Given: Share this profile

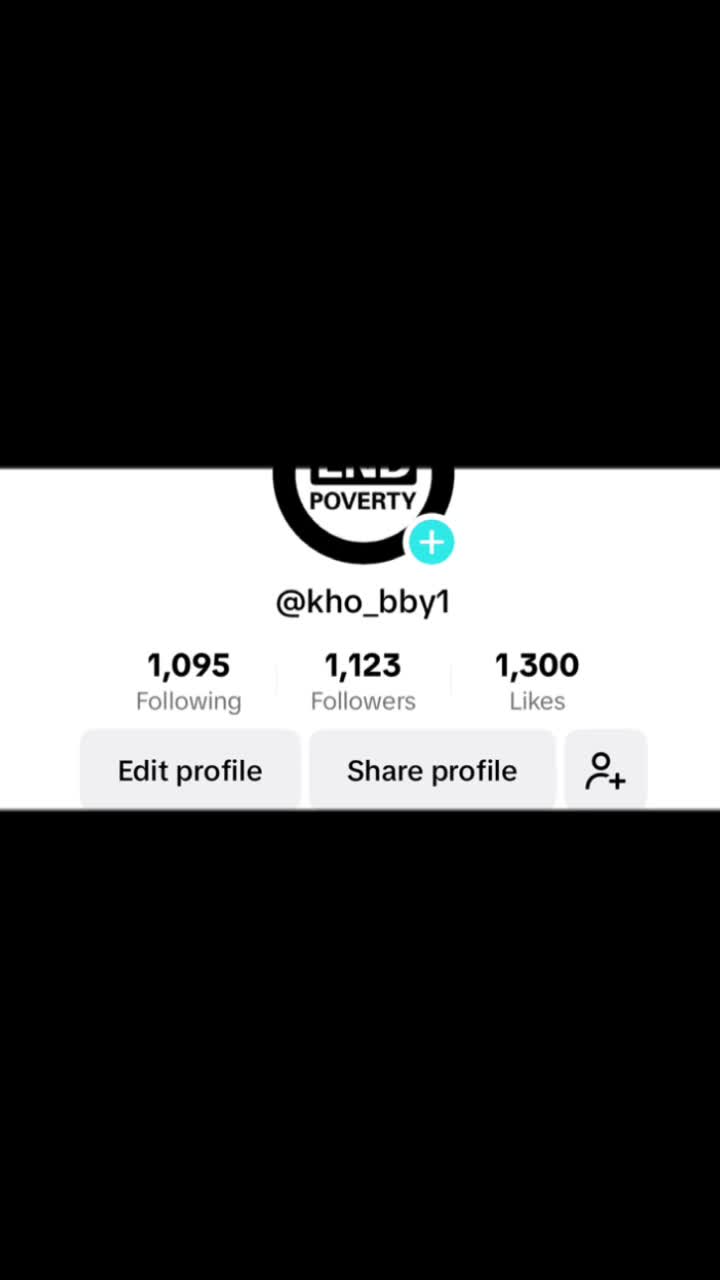Looking at the screenshot, I should click(432, 770).
